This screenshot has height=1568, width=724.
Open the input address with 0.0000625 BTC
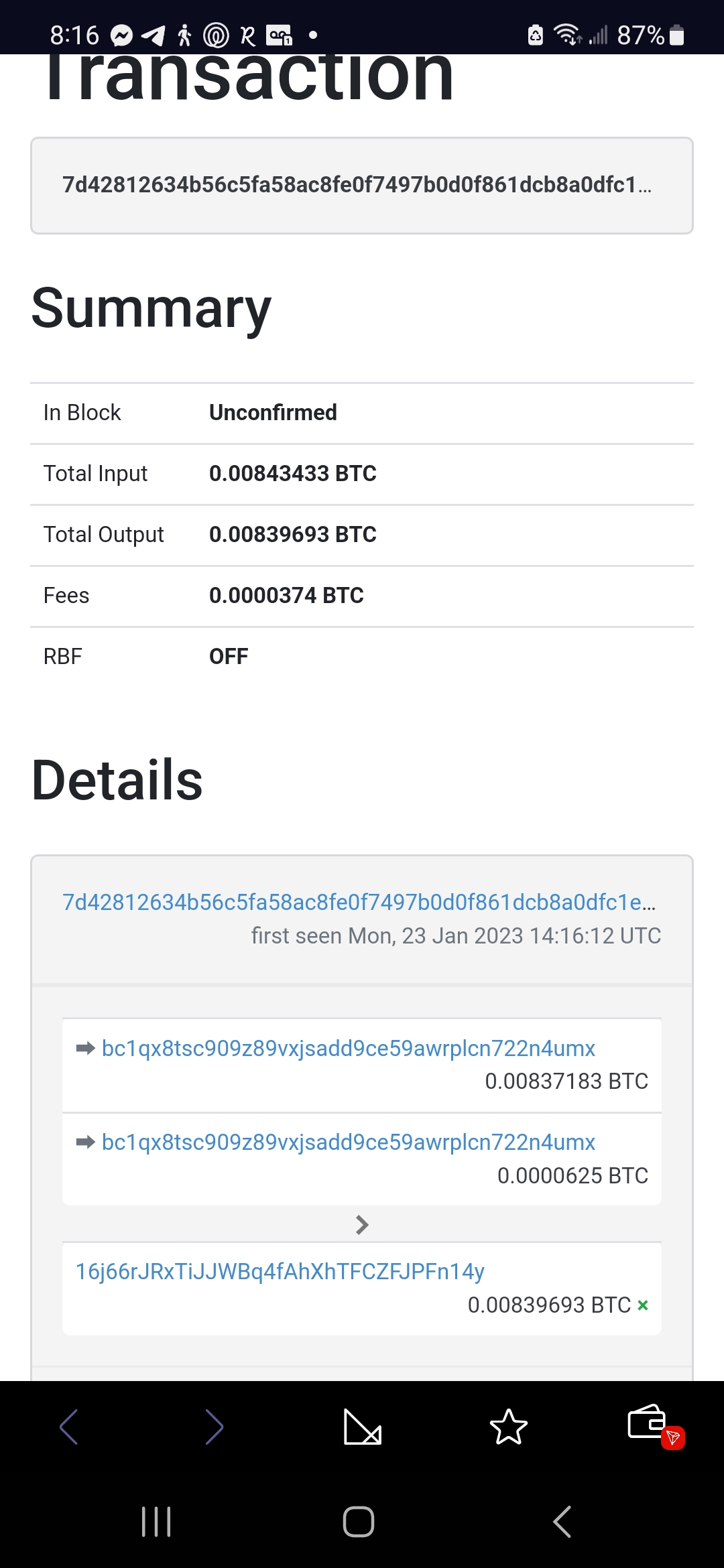click(348, 1142)
